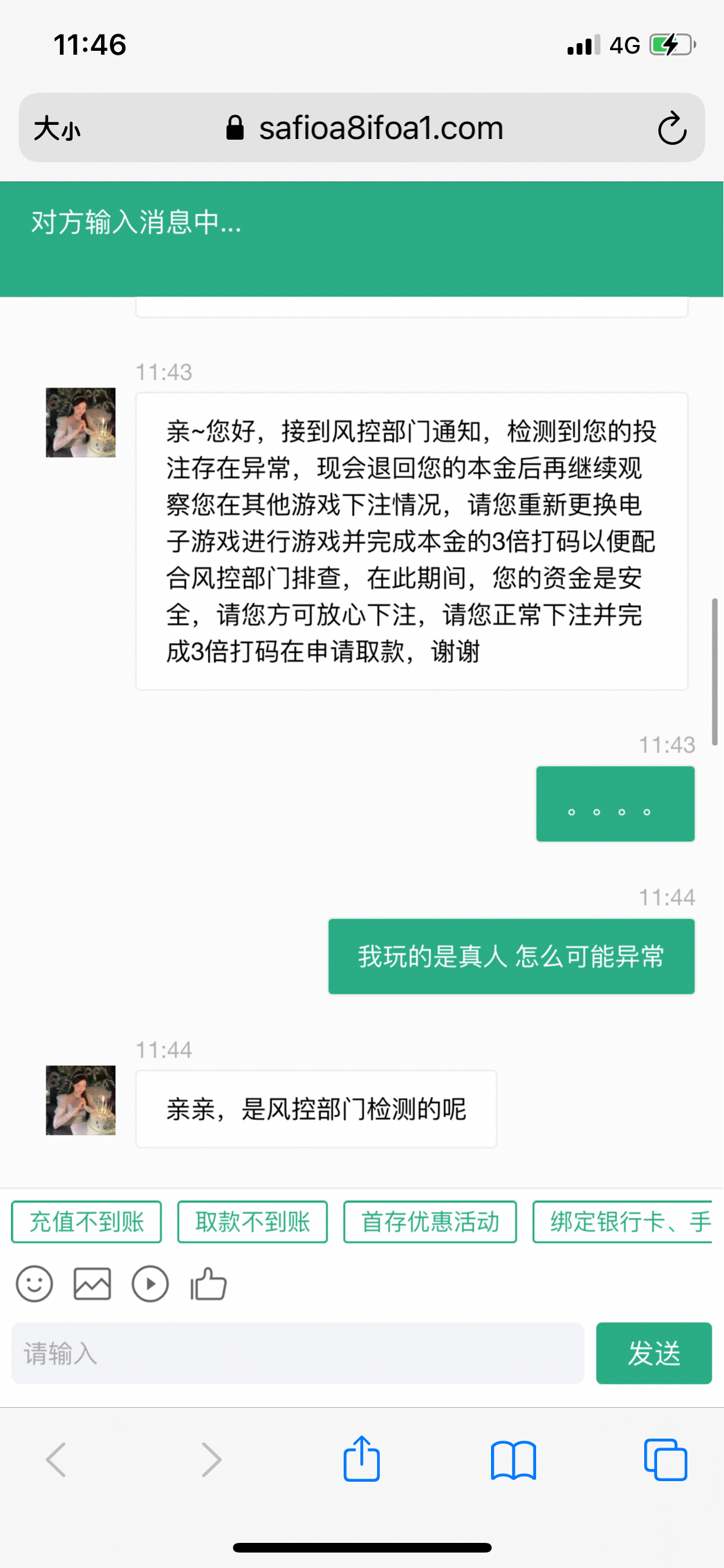Open the Safari share sheet
The height and width of the screenshot is (1568, 724).
pyautogui.click(x=362, y=1459)
